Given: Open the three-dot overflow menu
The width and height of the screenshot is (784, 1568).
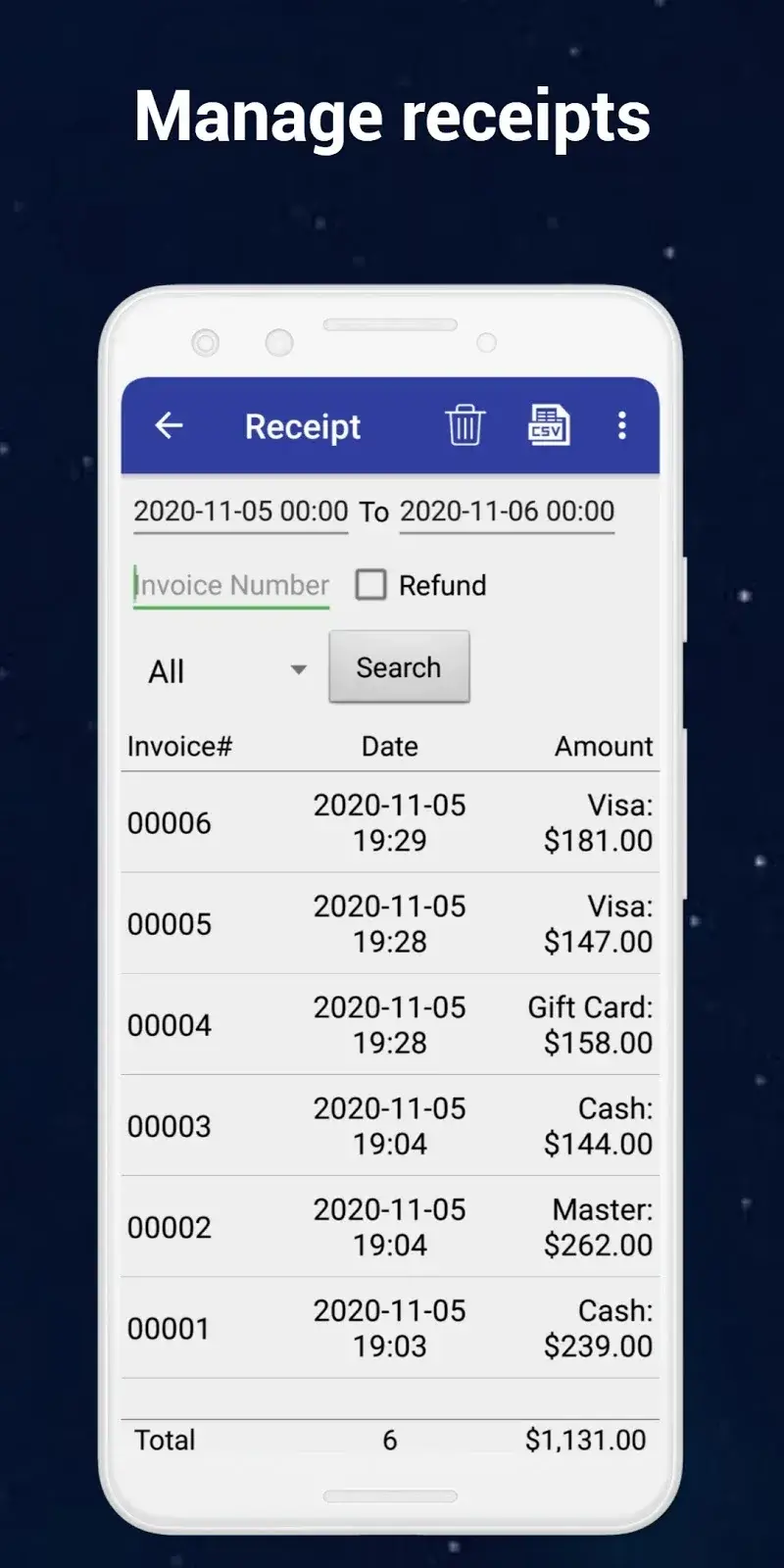Looking at the screenshot, I should pos(621,425).
